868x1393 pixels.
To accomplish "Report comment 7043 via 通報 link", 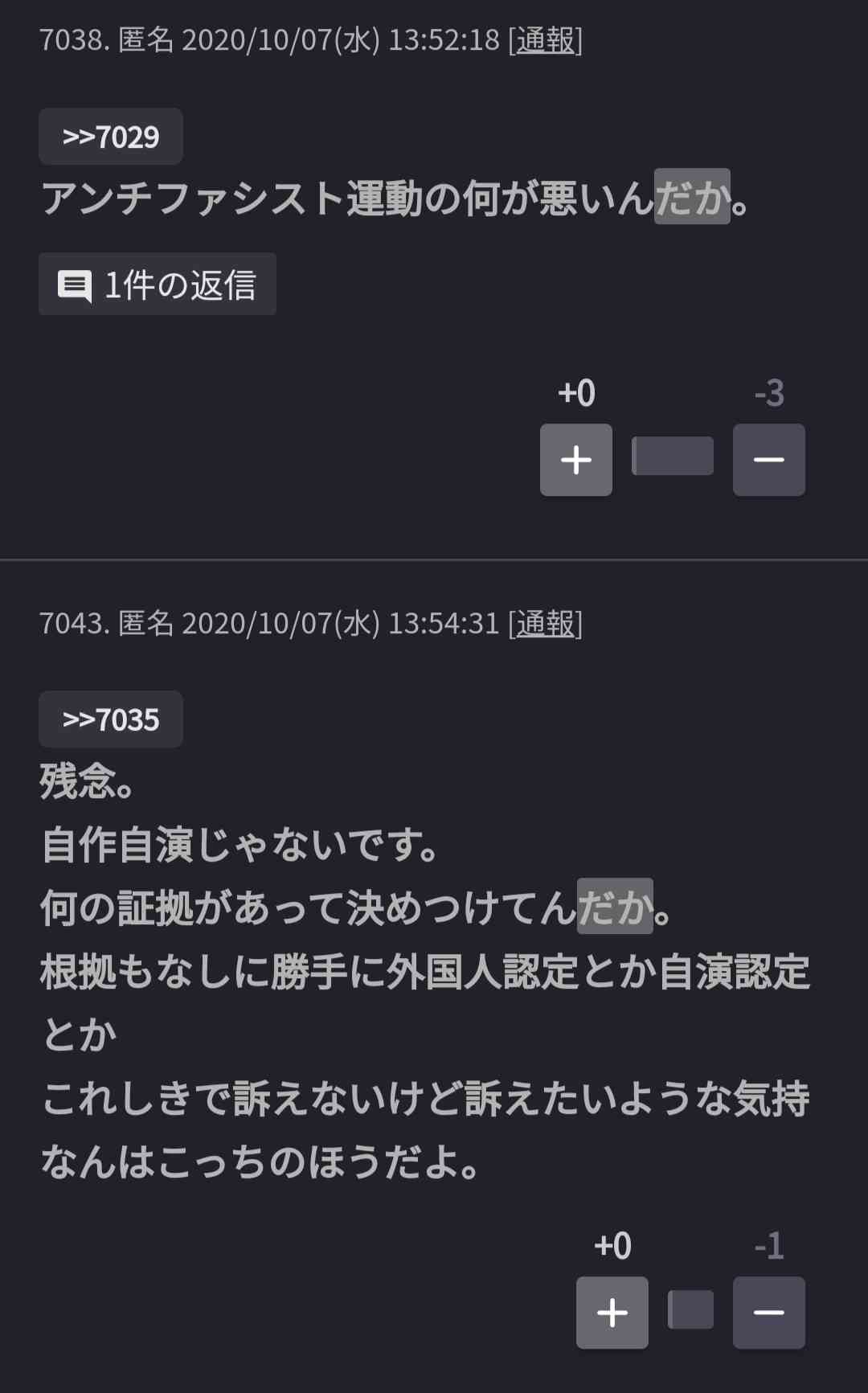I will point(545,623).
